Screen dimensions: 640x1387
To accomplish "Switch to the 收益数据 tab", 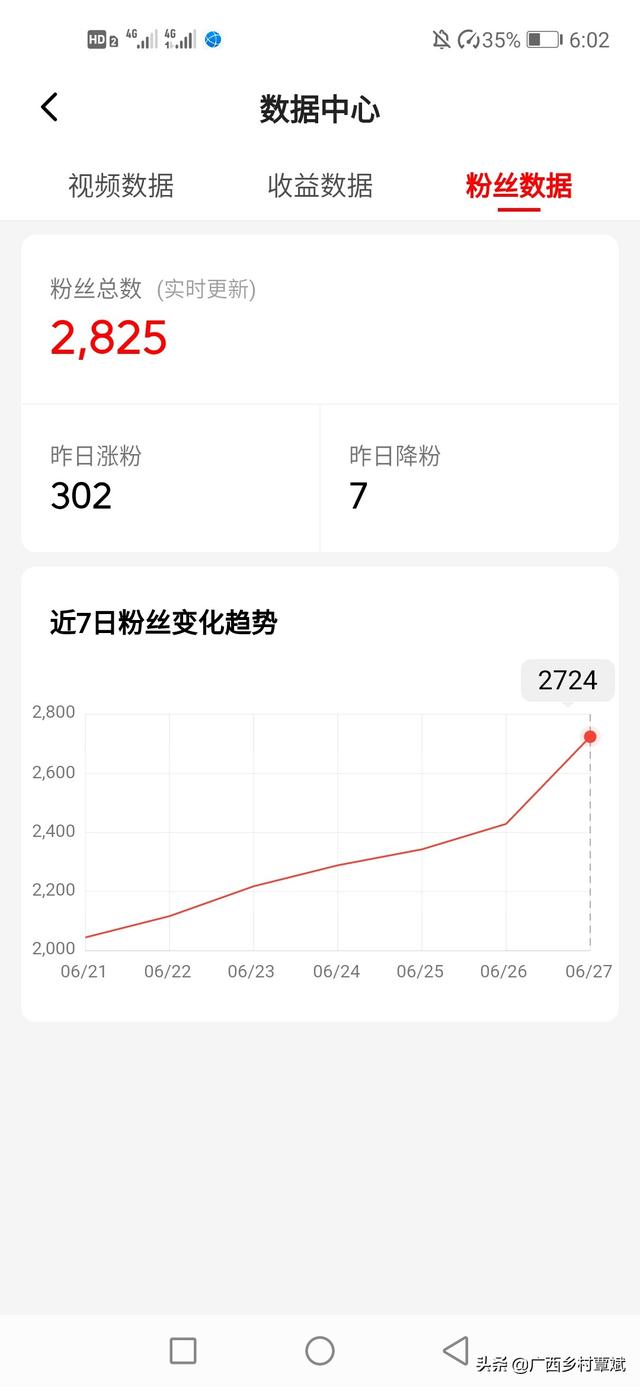I will (x=320, y=186).
